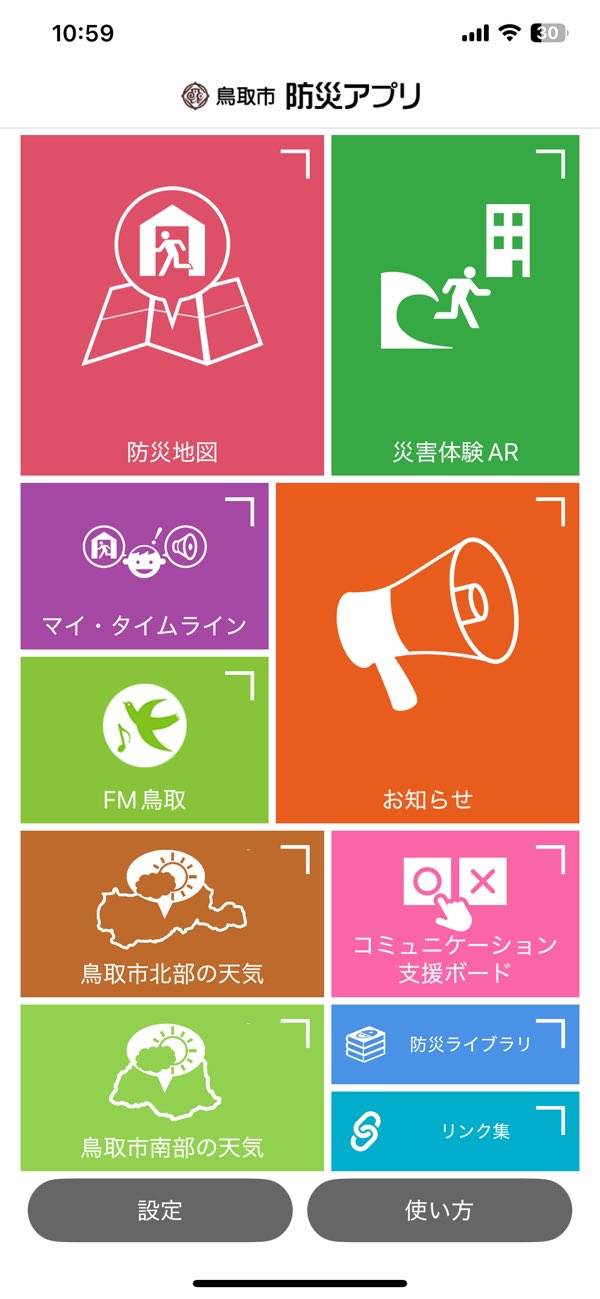Check 鳥取市南部の天気 weather
600x1299 pixels.
coord(172,1087)
